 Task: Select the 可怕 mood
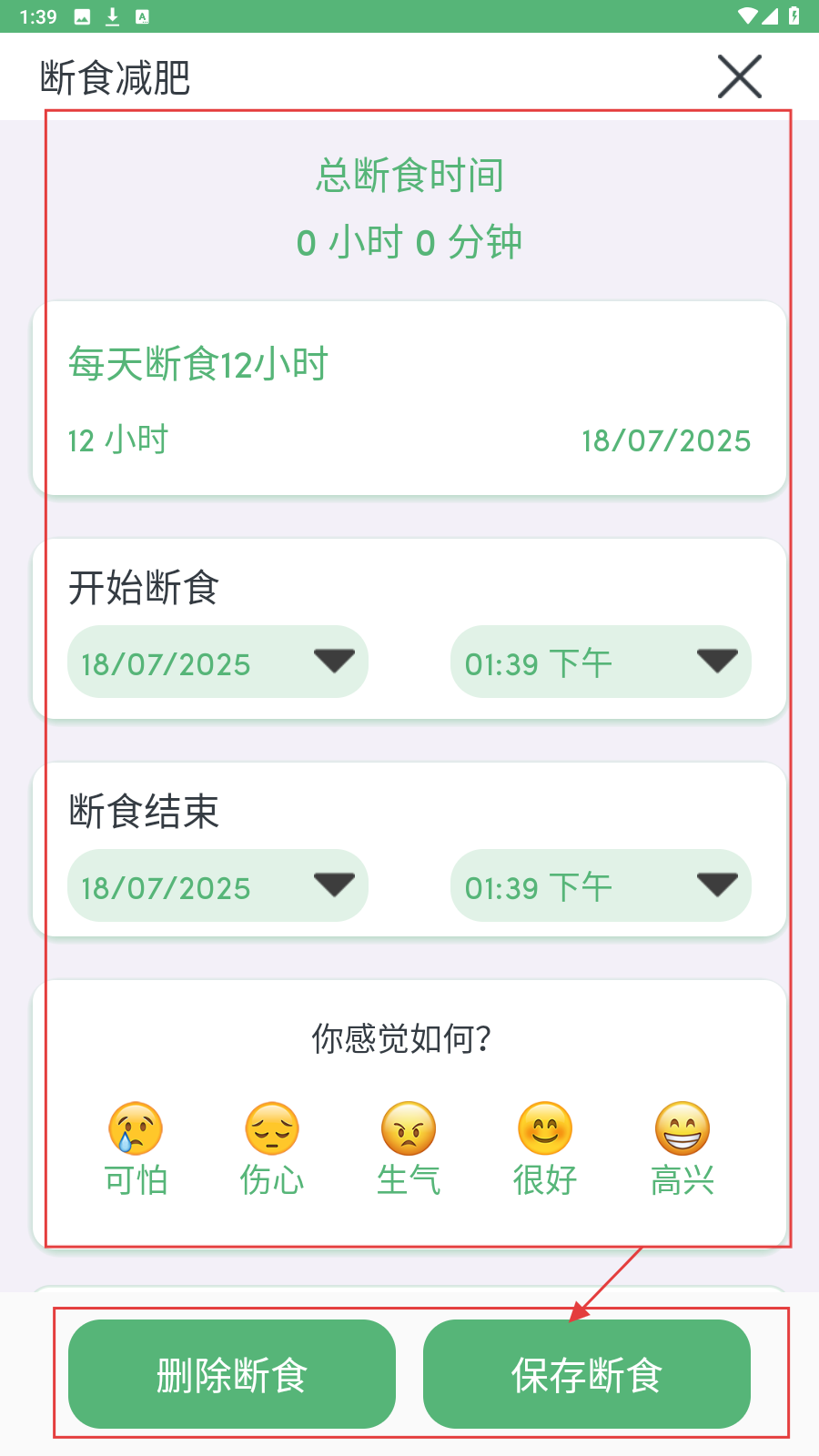[136, 1148]
